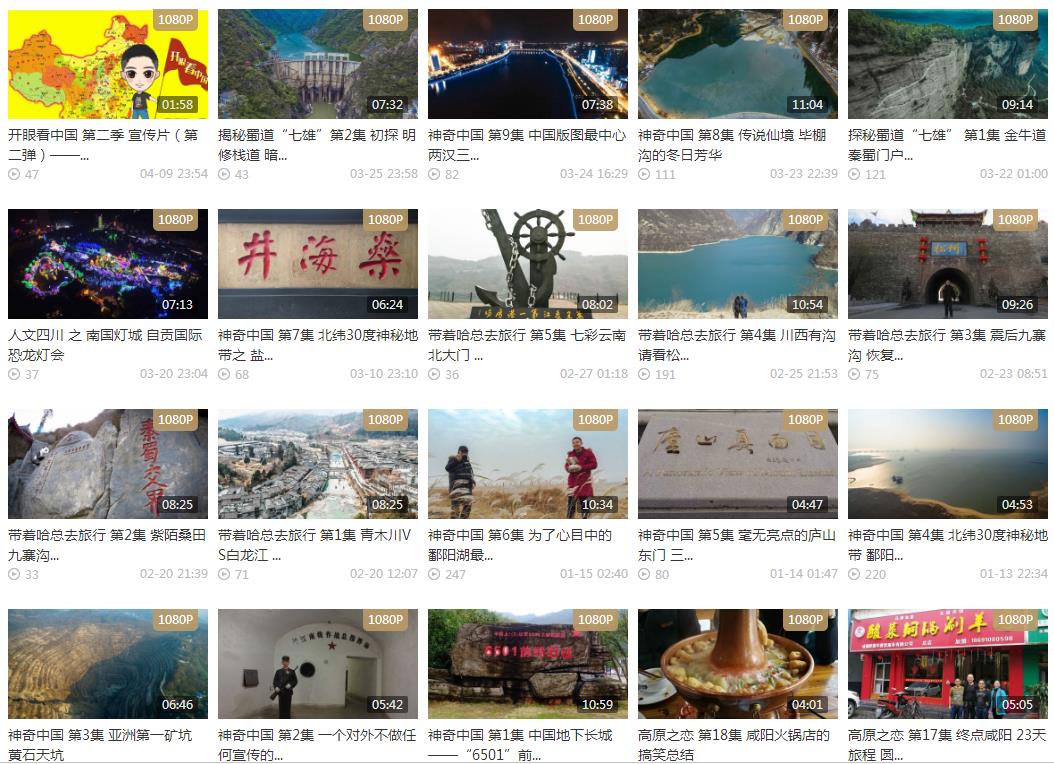Watch 高原之恋 第17集 终点咸阳 video
The image size is (1054, 764).
coord(948,665)
